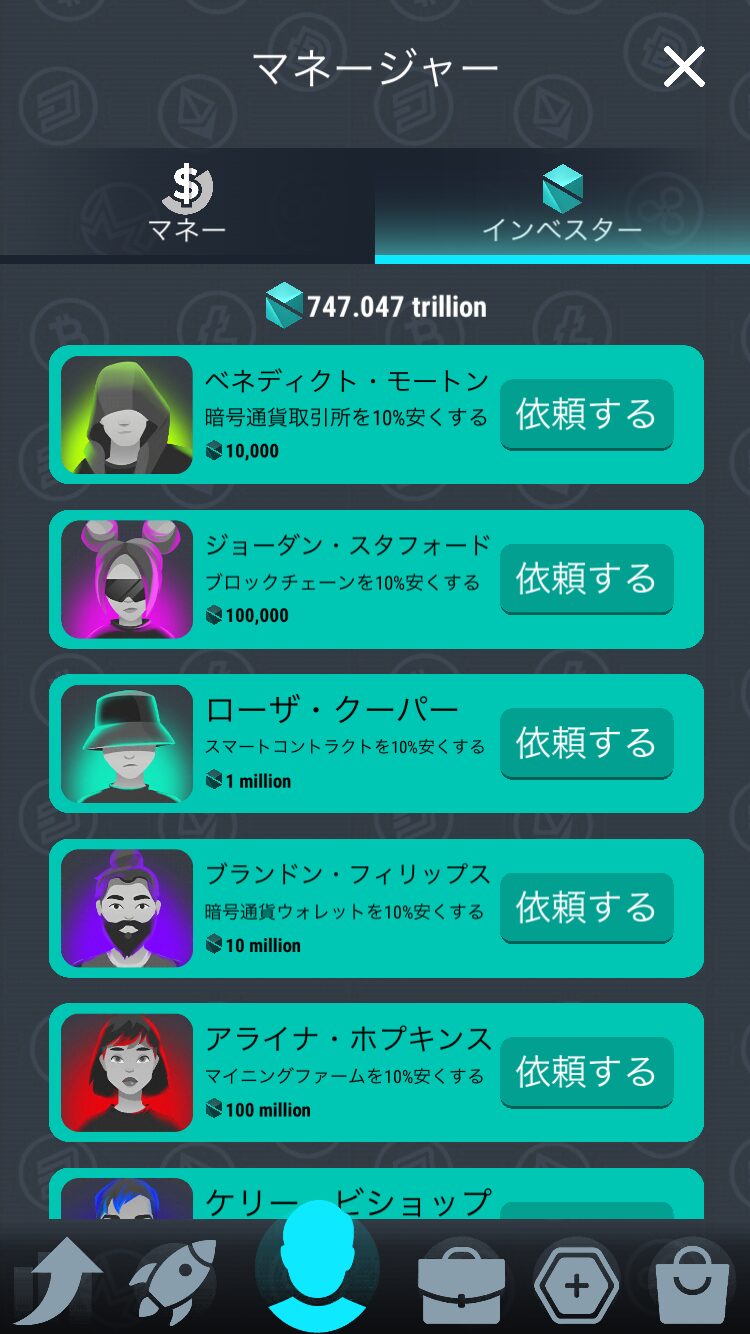Hire アライナ・ホプキンス via 依頼する
Viewport: 750px width, 1334px height.
coord(586,1072)
